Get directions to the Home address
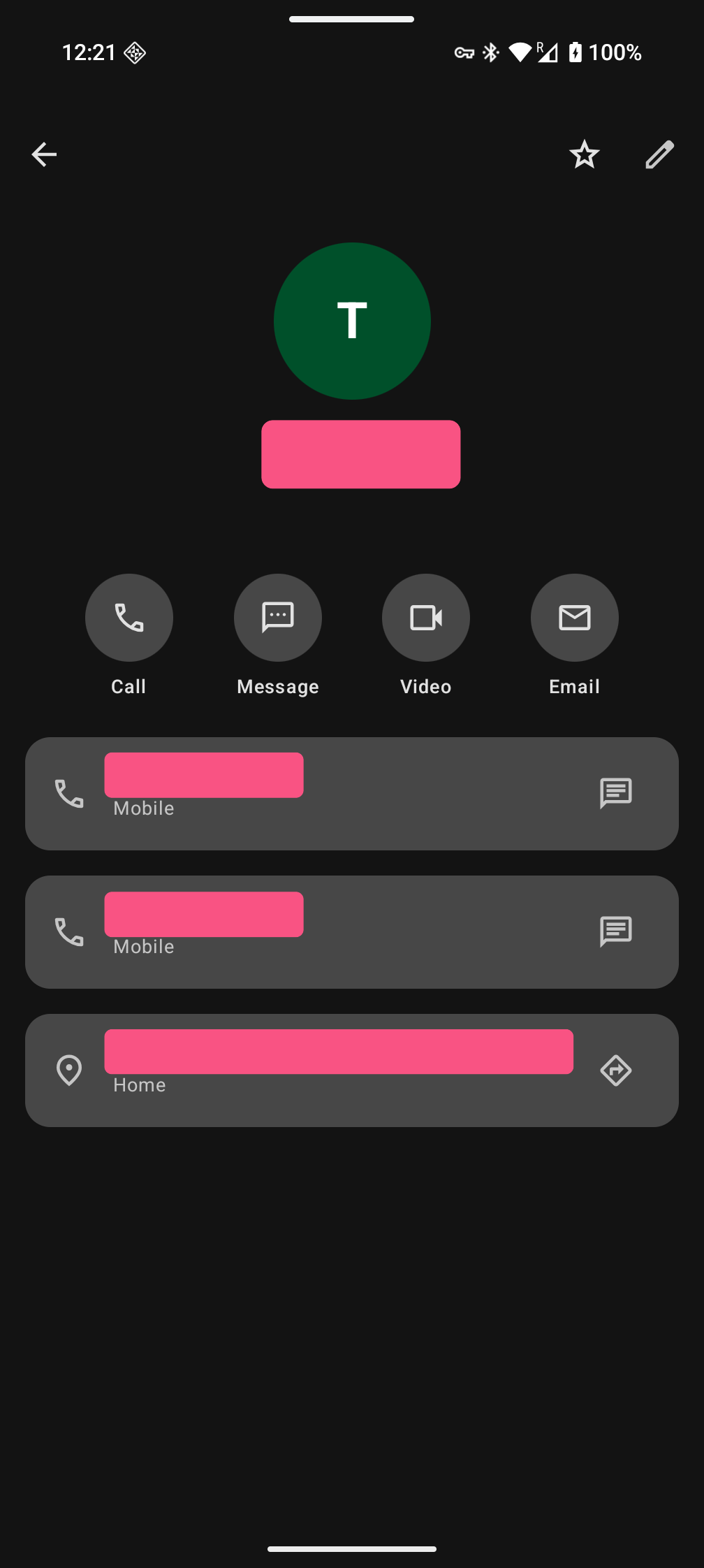 [x=615, y=1070]
